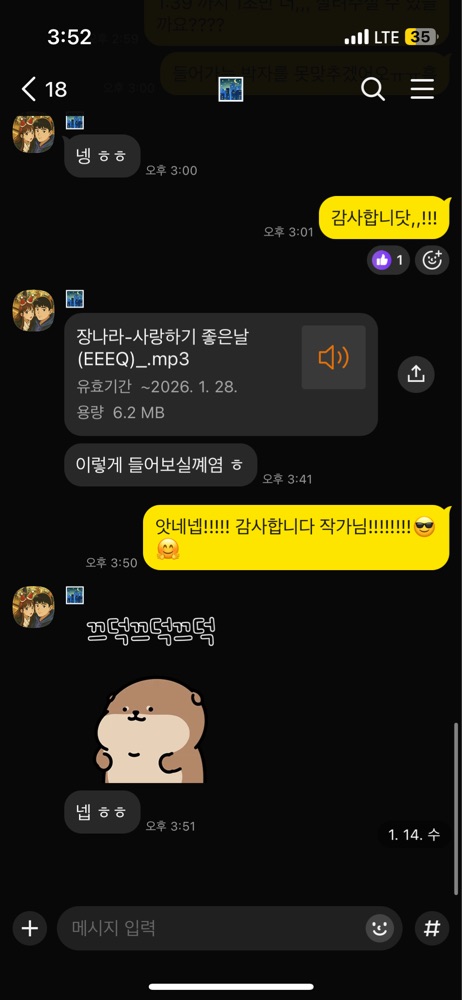Open the hashtag search button
Screen dimensions: 462x1000
pos(432,928)
